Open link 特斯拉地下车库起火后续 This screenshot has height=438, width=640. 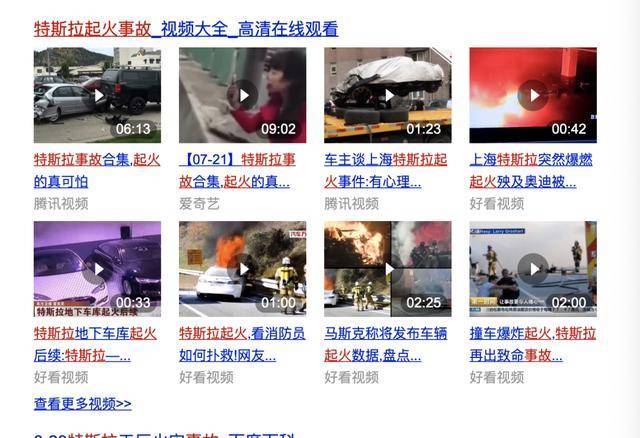click(95, 344)
